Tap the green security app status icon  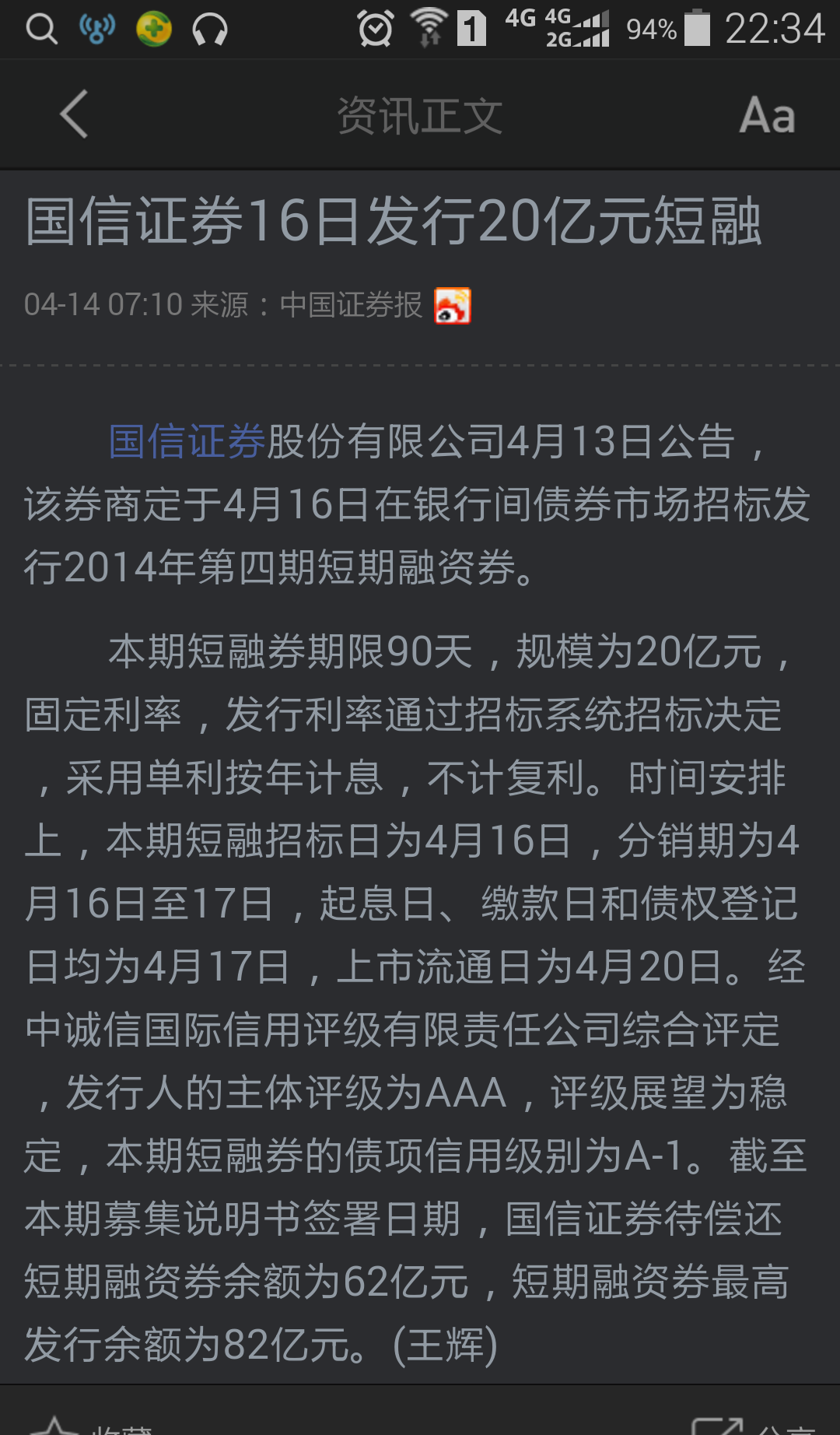[152, 29]
